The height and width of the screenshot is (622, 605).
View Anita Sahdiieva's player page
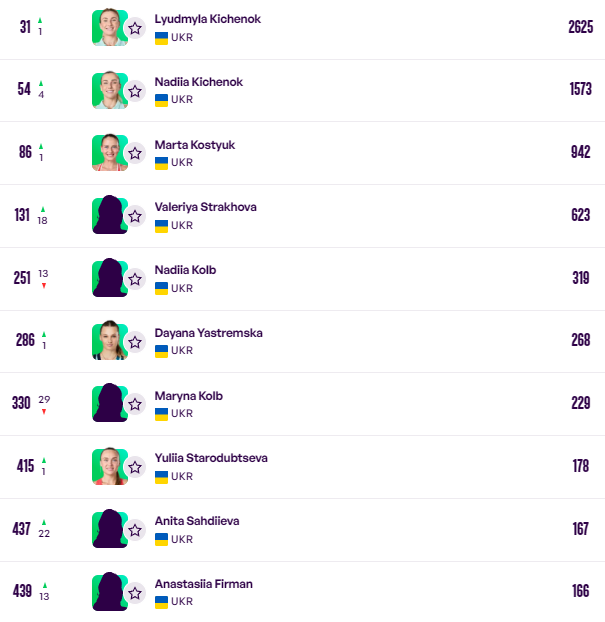[x=196, y=521]
